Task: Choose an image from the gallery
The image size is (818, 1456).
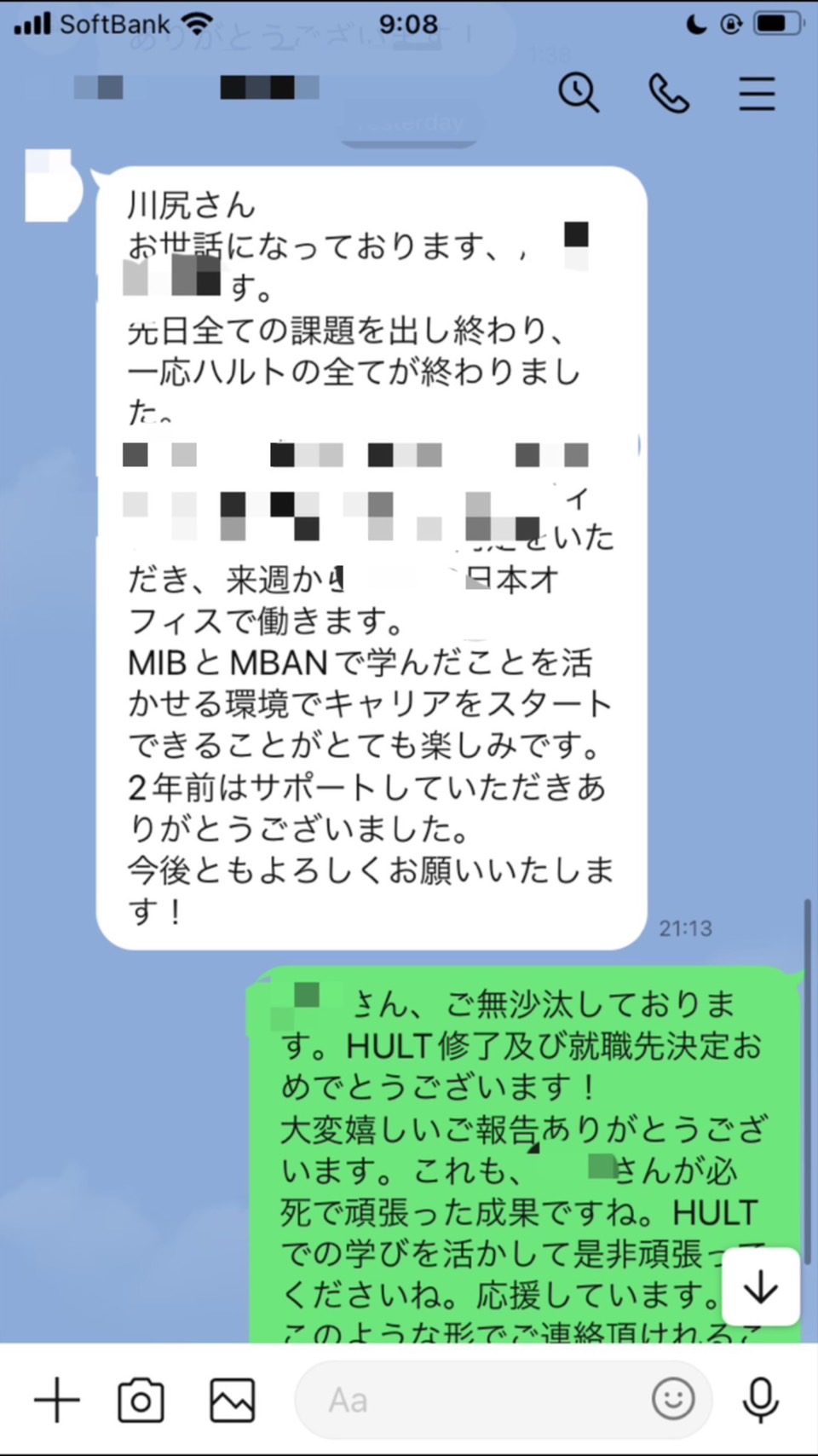Action: (232, 1400)
